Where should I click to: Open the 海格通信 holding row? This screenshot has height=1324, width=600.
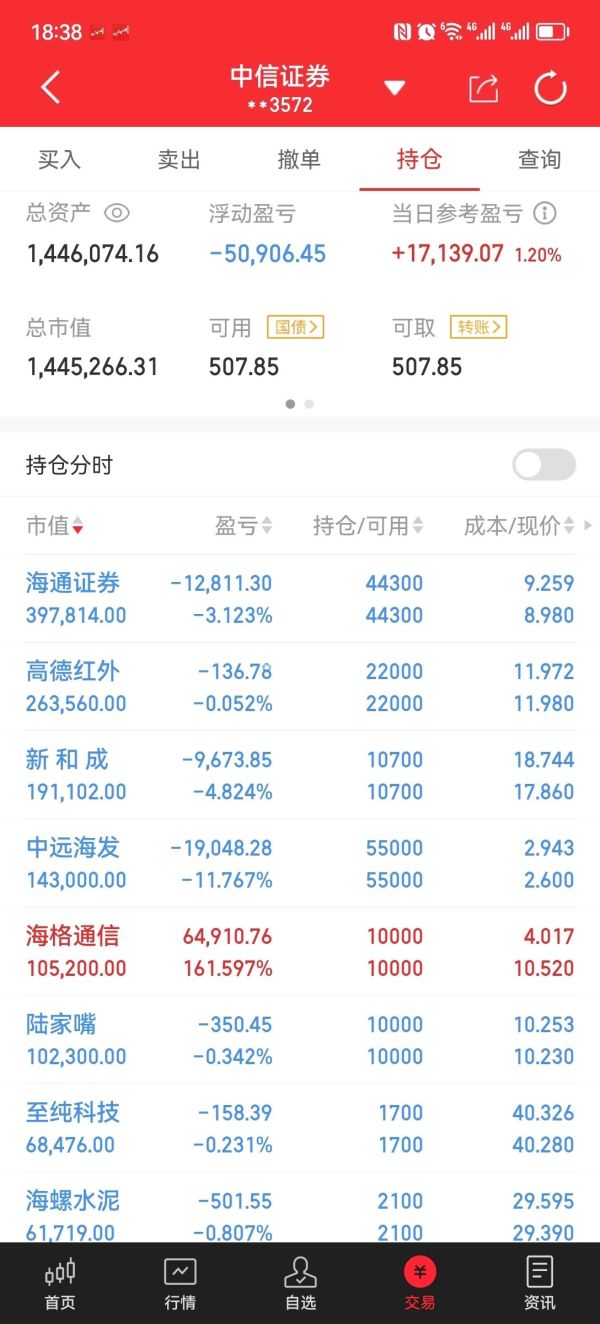(x=300, y=952)
